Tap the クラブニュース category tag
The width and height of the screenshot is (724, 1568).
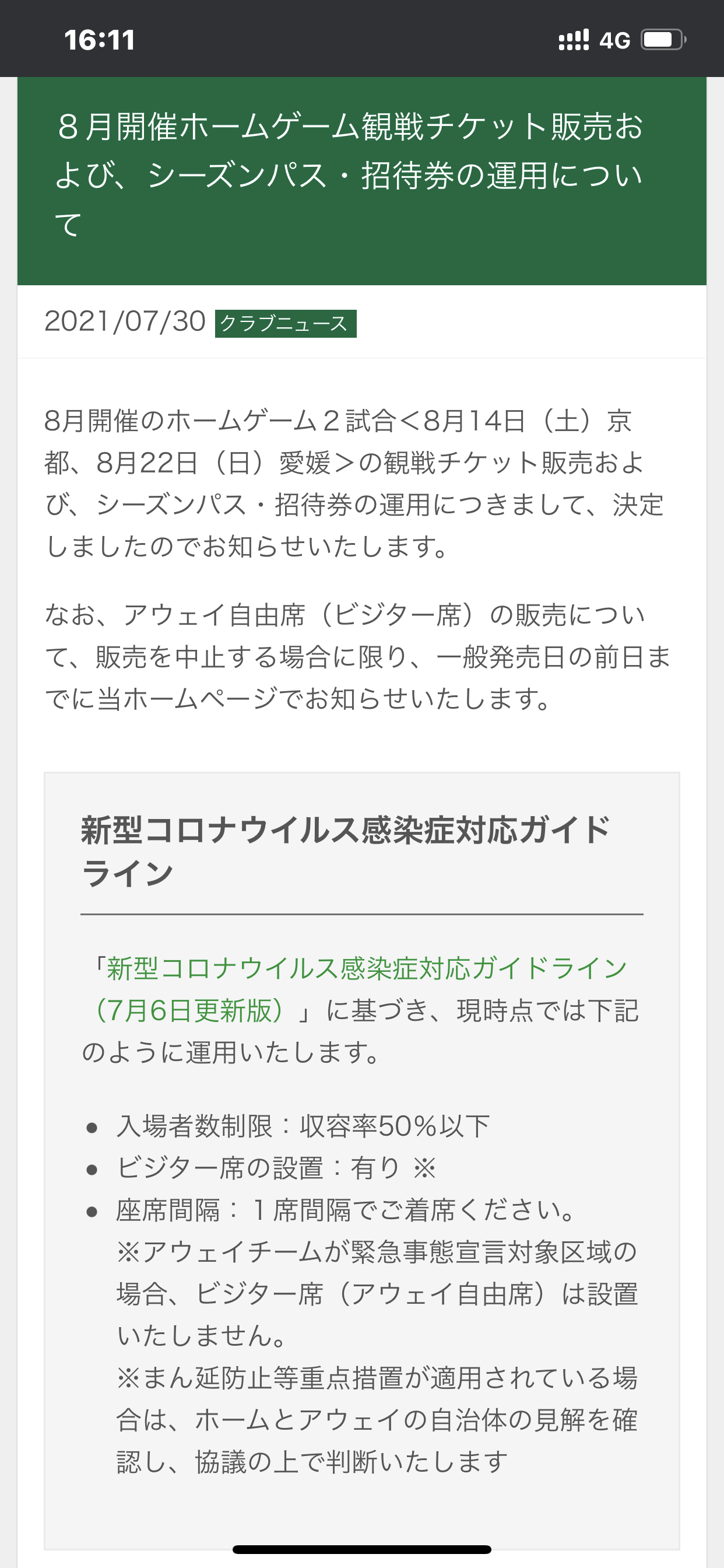point(285,323)
